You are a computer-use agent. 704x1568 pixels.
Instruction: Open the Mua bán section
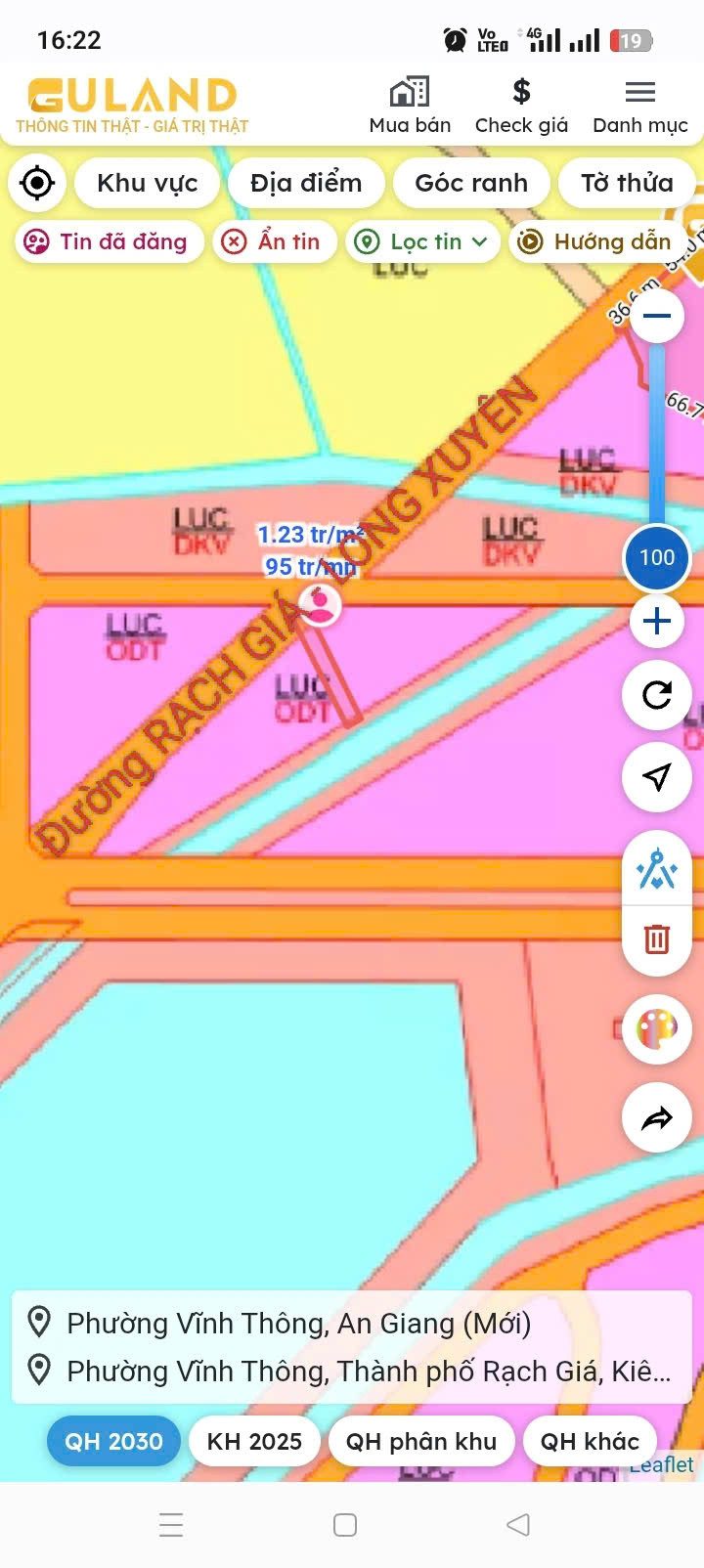pyautogui.click(x=410, y=106)
